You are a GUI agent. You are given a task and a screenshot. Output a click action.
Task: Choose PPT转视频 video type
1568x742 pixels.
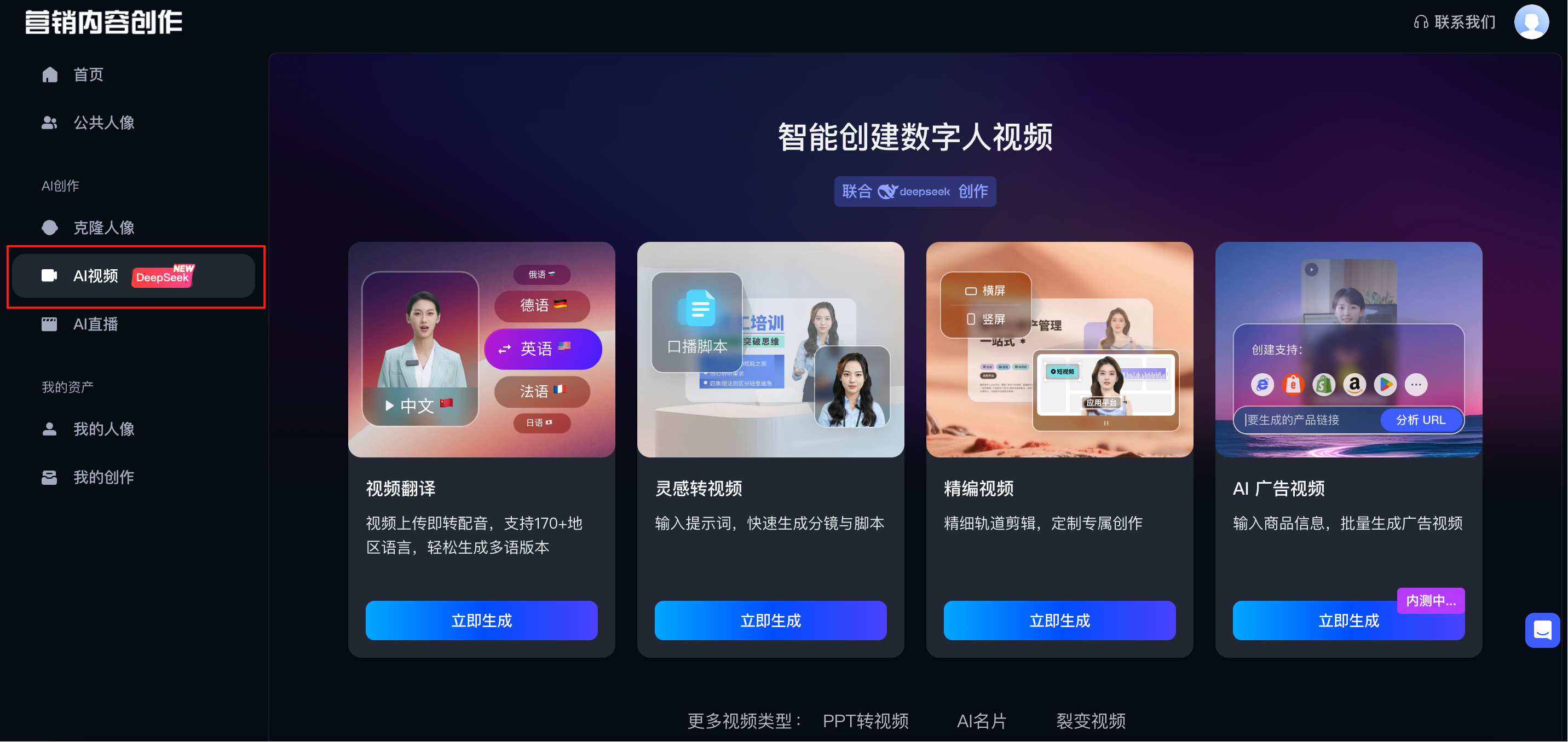[865, 721]
